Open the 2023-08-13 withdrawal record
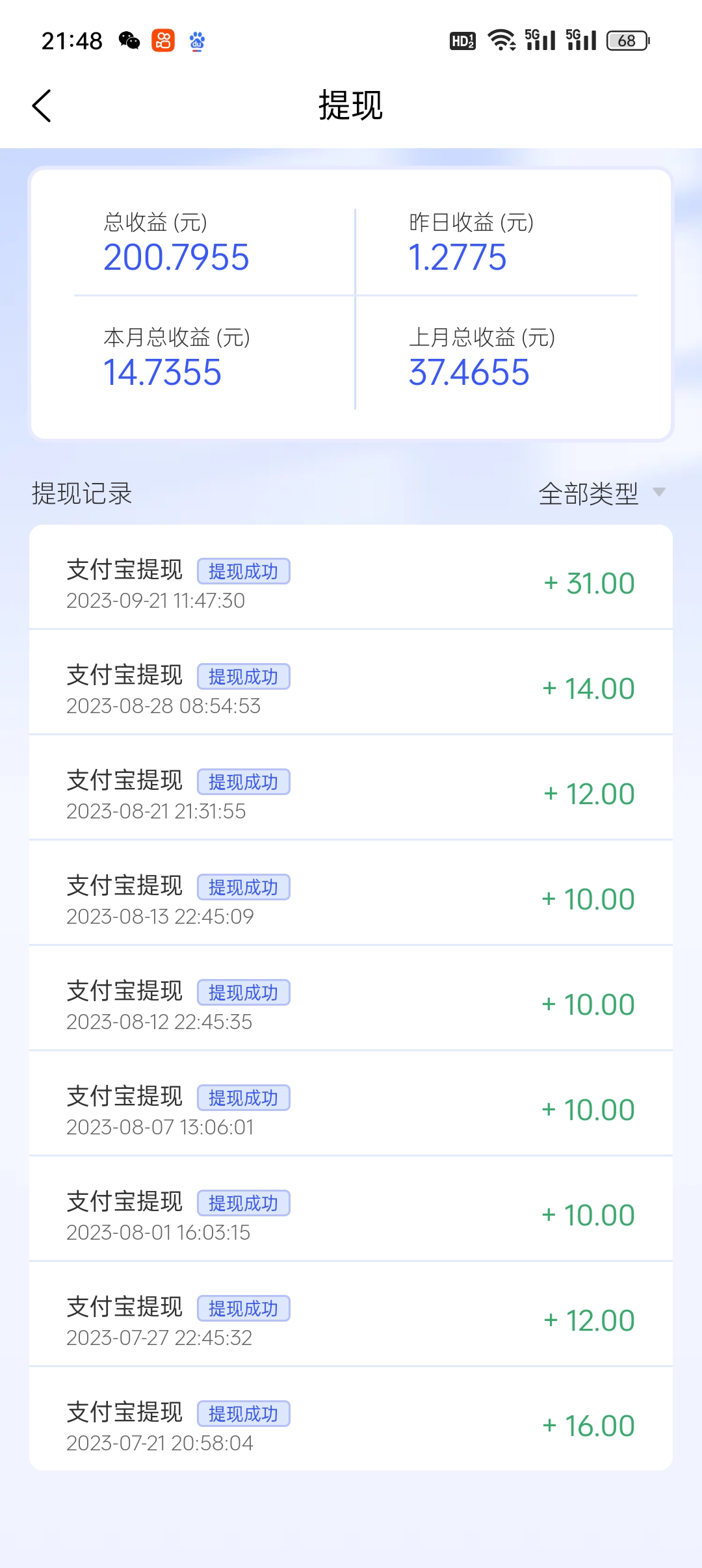 [351, 893]
